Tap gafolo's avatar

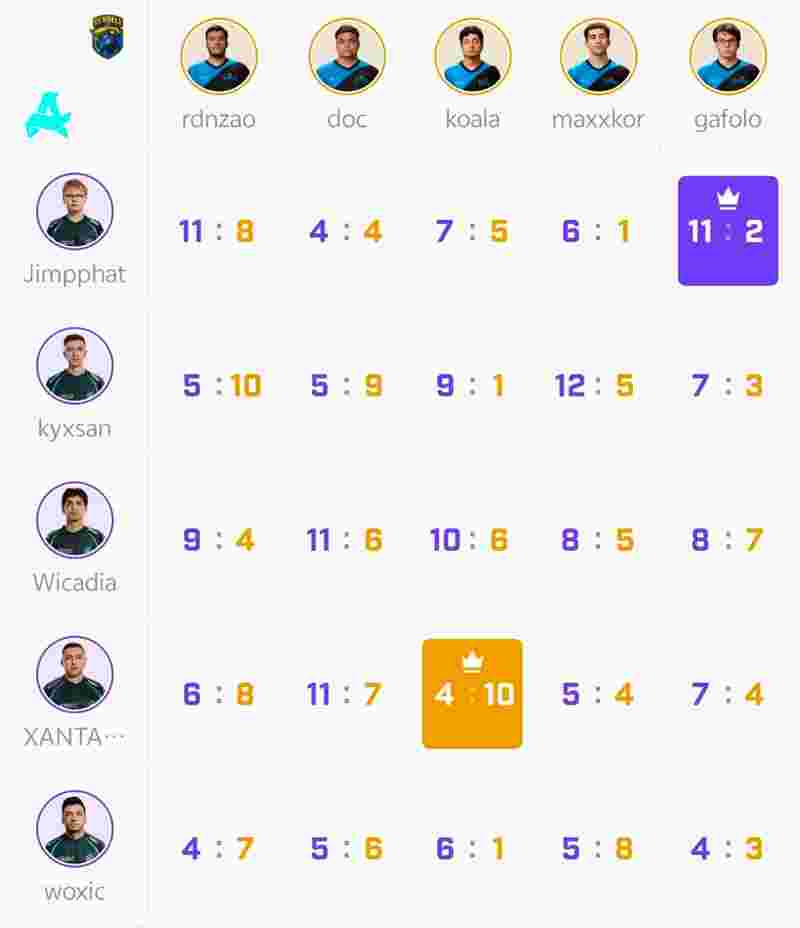point(728,56)
